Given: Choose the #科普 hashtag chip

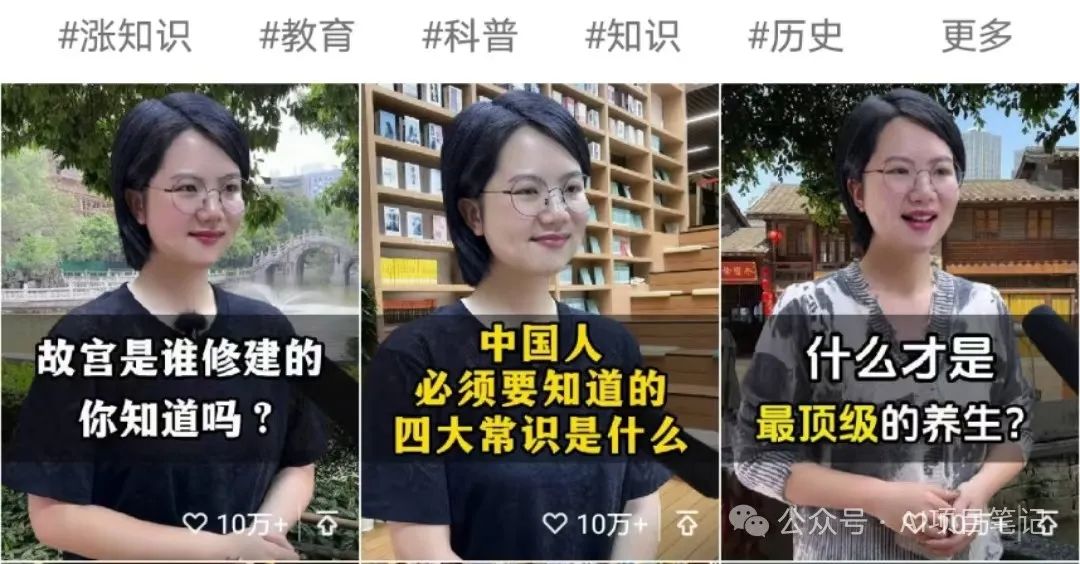Looking at the screenshot, I should click(x=469, y=36).
